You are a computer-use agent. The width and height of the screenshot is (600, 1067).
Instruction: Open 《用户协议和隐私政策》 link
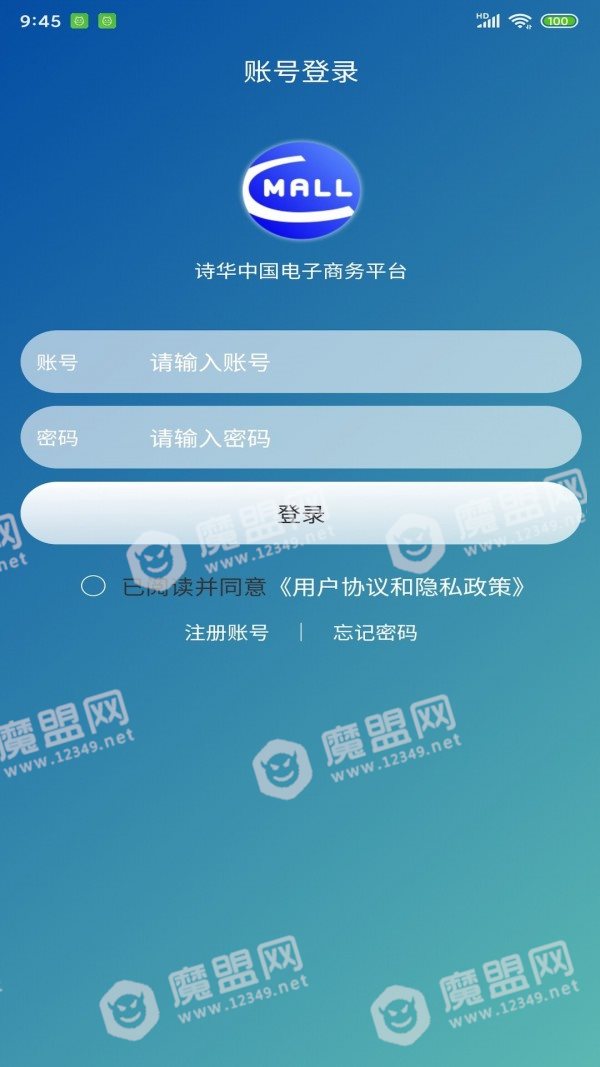pyautogui.click(x=402, y=587)
